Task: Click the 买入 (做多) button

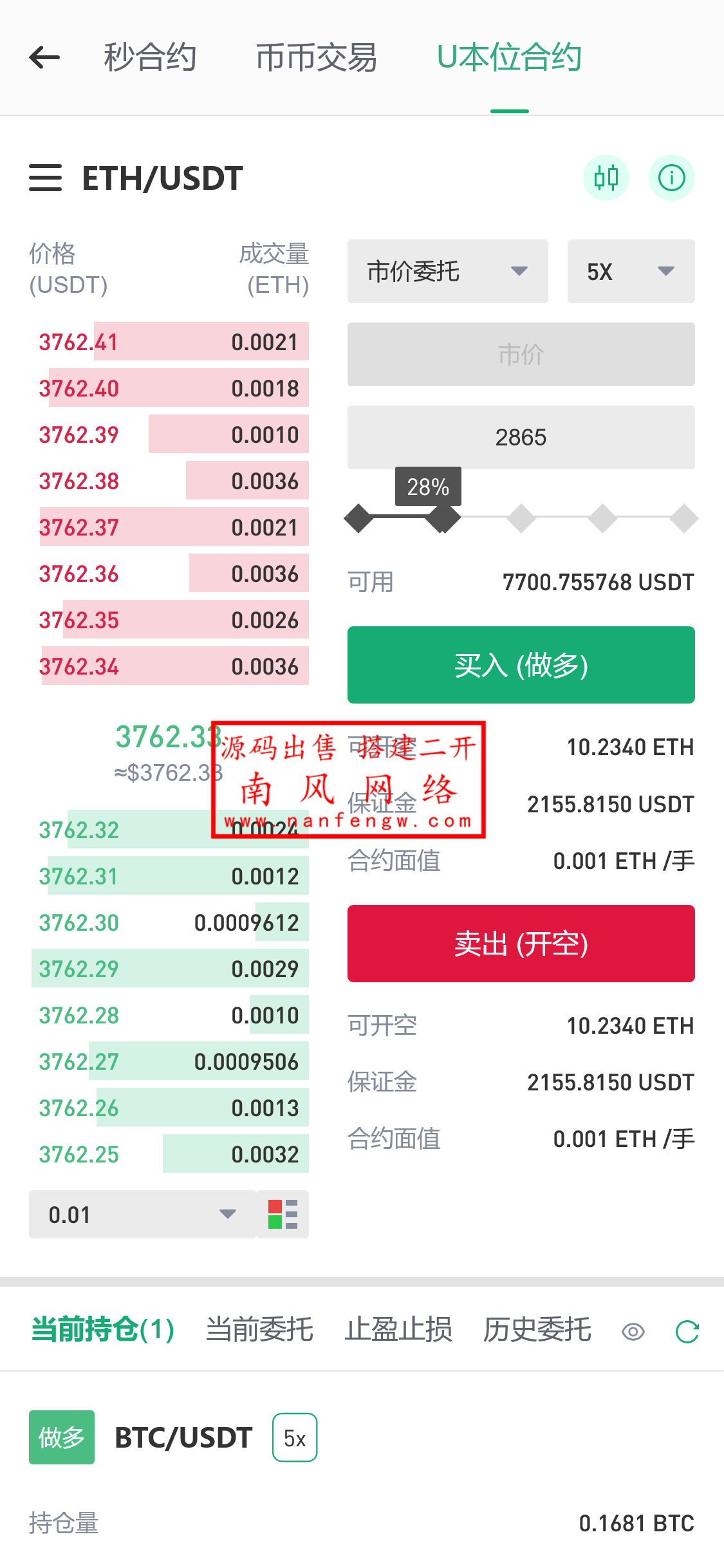Action: [x=520, y=665]
